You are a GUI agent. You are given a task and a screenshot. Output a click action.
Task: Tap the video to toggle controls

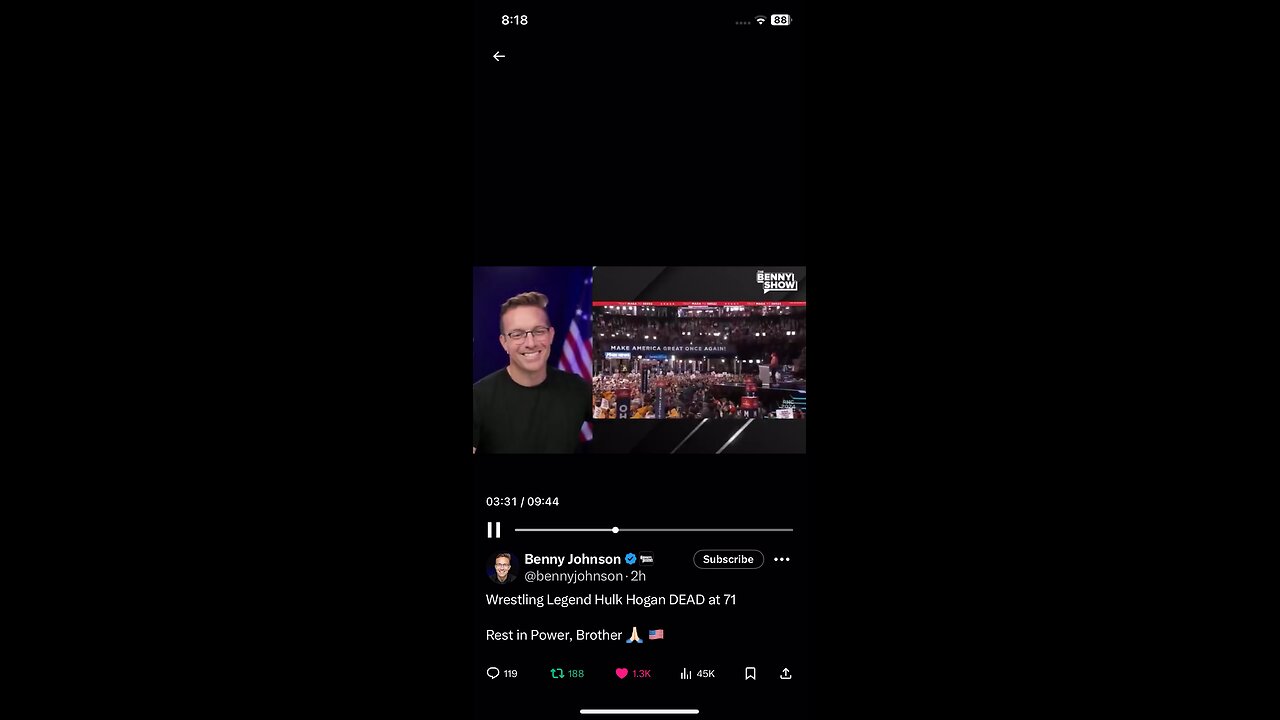[639, 360]
